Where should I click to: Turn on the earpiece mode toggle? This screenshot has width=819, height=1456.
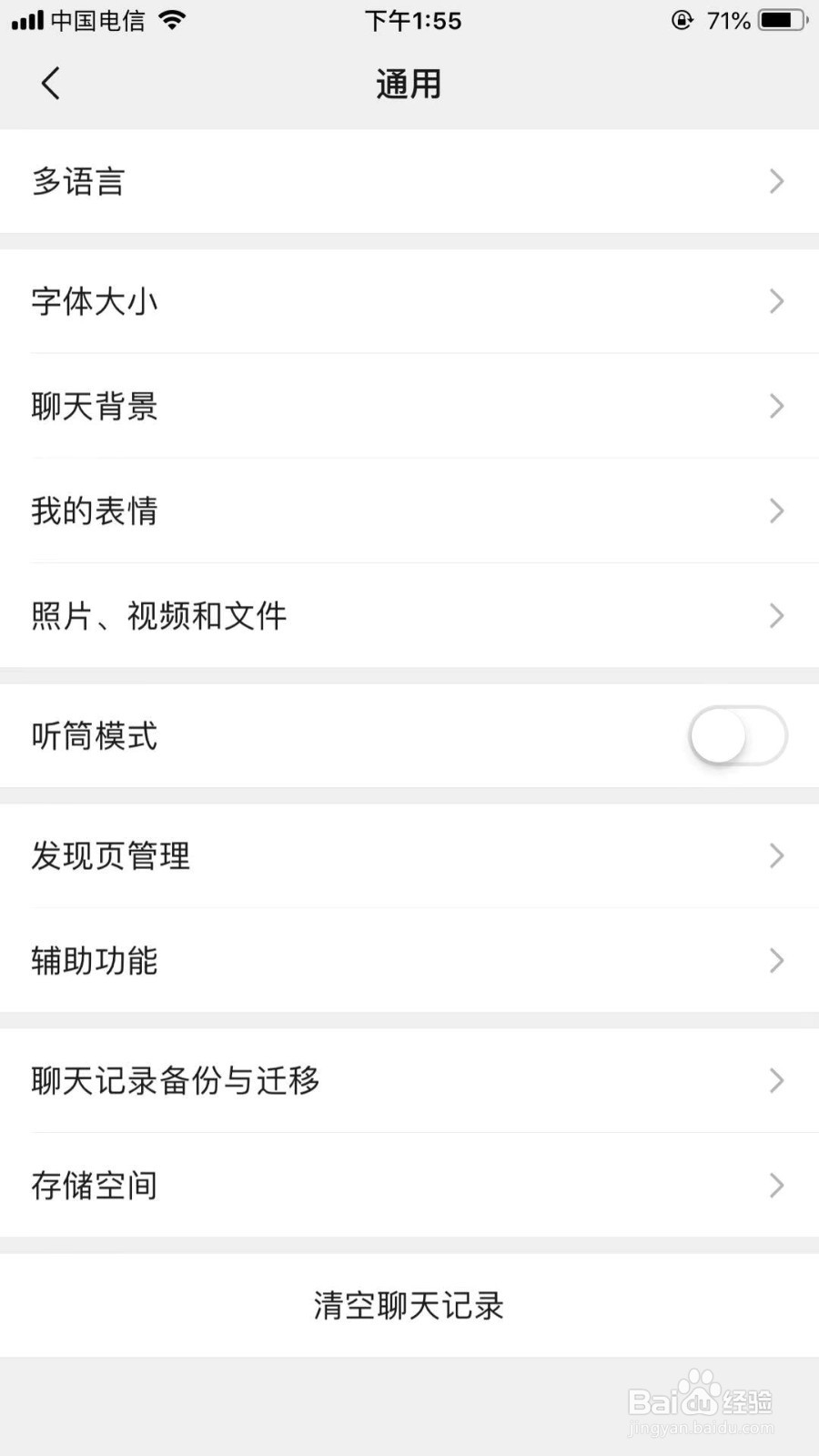[x=739, y=736]
